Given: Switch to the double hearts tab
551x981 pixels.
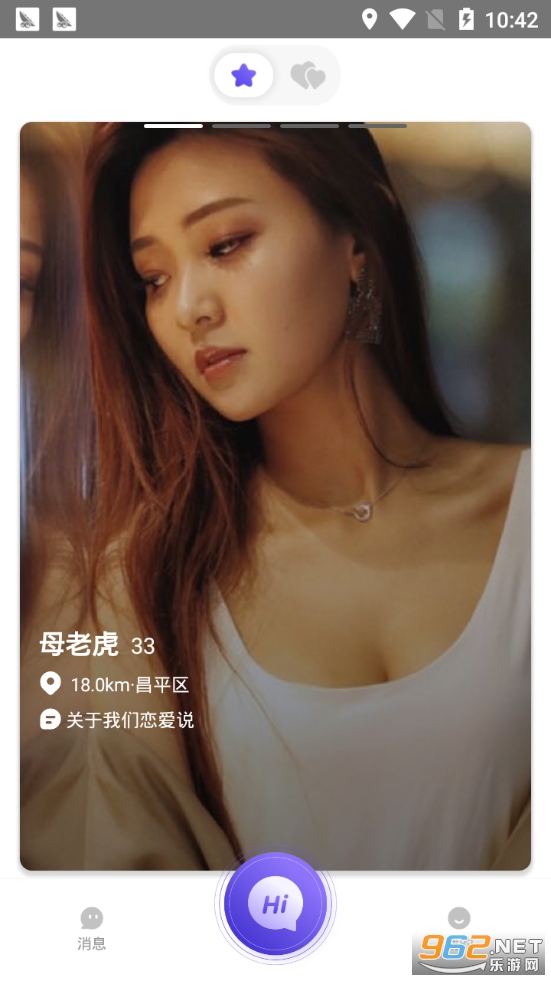Looking at the screenshot, I should coord(308,76).
